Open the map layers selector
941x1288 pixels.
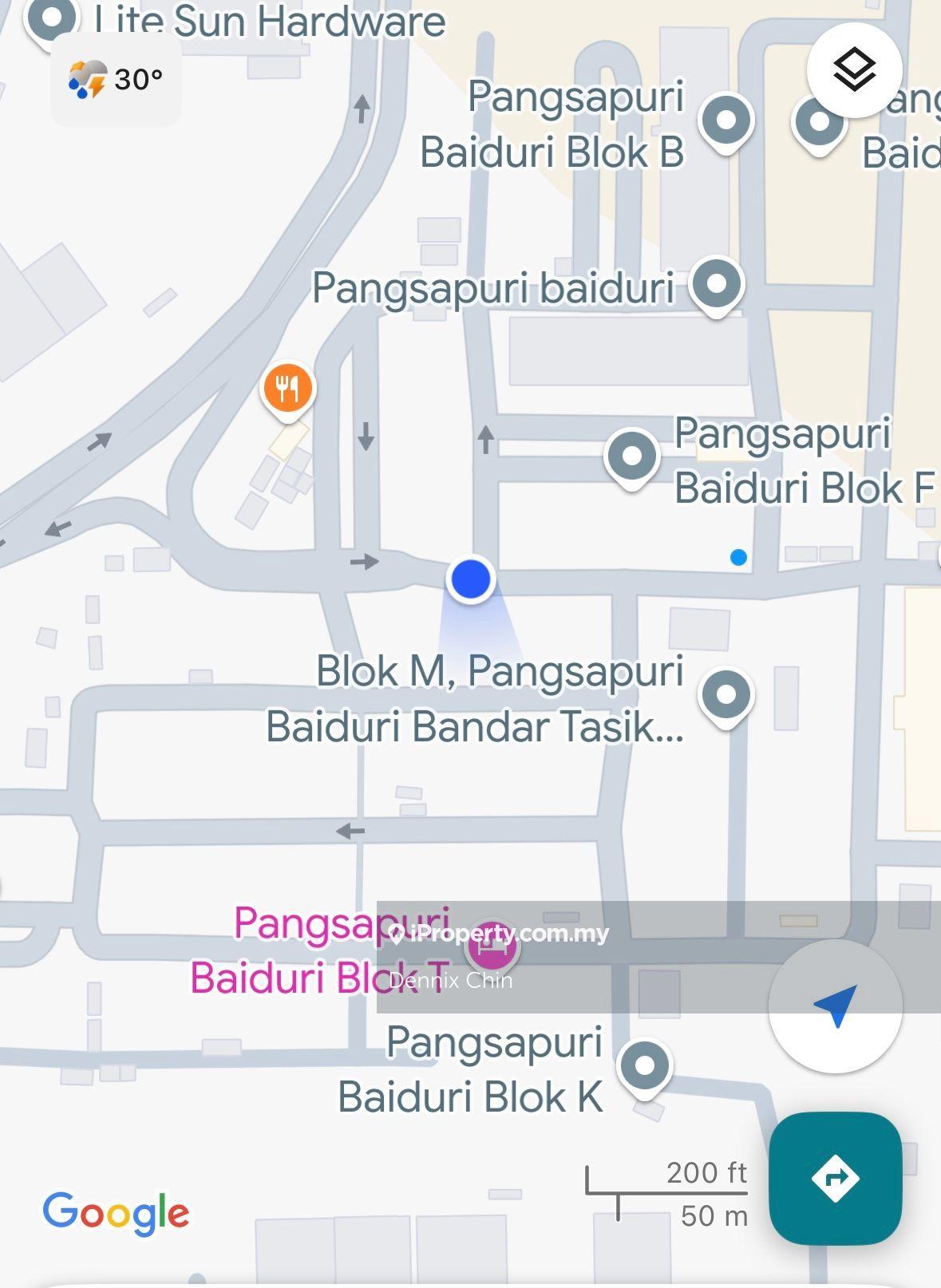click(x=853, y=70)
